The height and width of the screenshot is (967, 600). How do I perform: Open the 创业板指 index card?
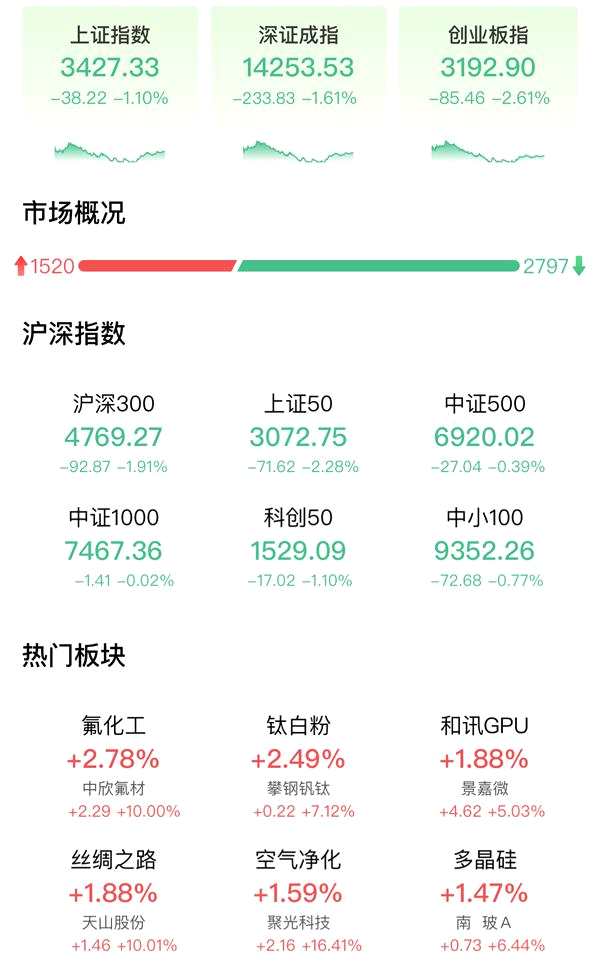(x=490, y=85)
